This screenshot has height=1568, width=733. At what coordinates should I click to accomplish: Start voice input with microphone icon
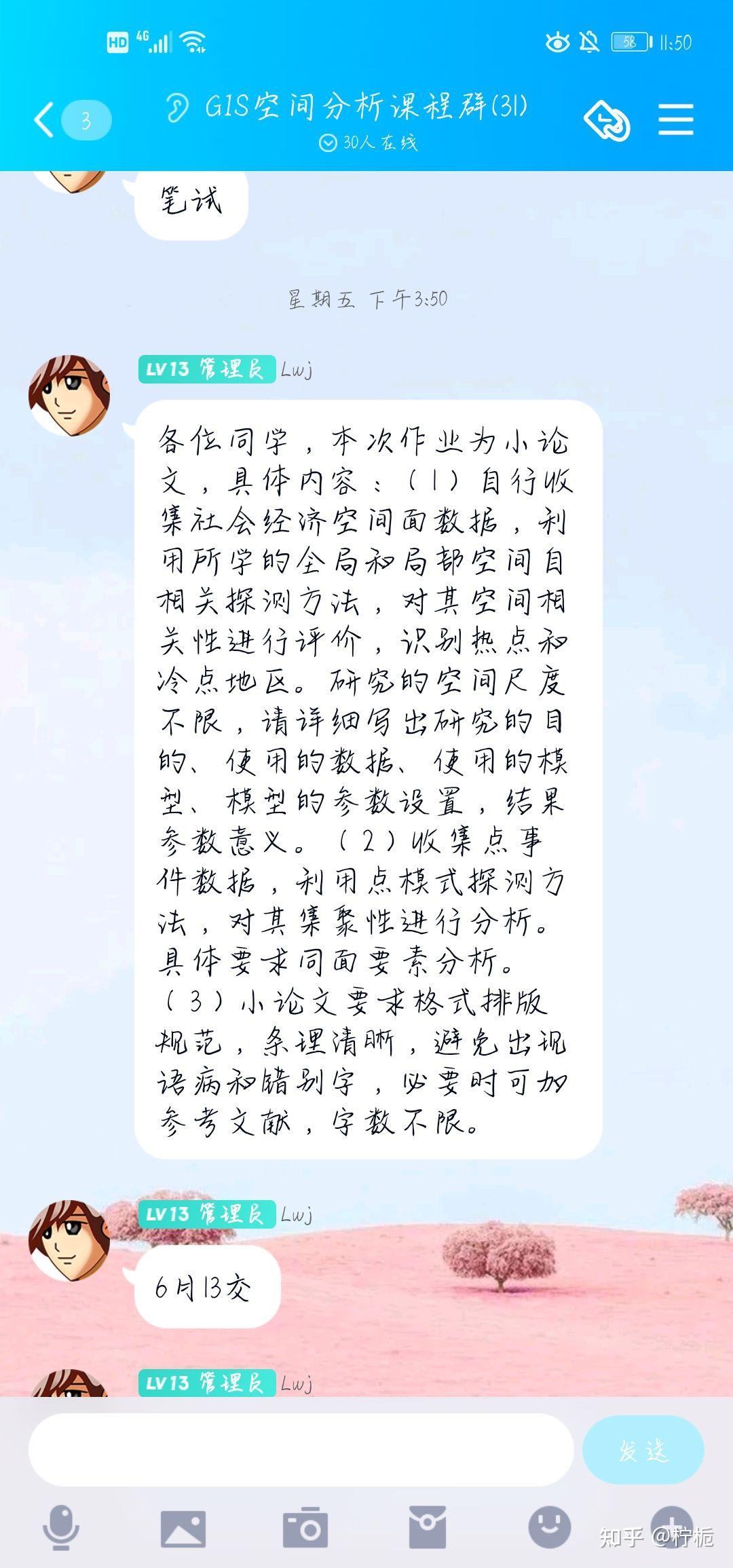tap(62, 1528)
